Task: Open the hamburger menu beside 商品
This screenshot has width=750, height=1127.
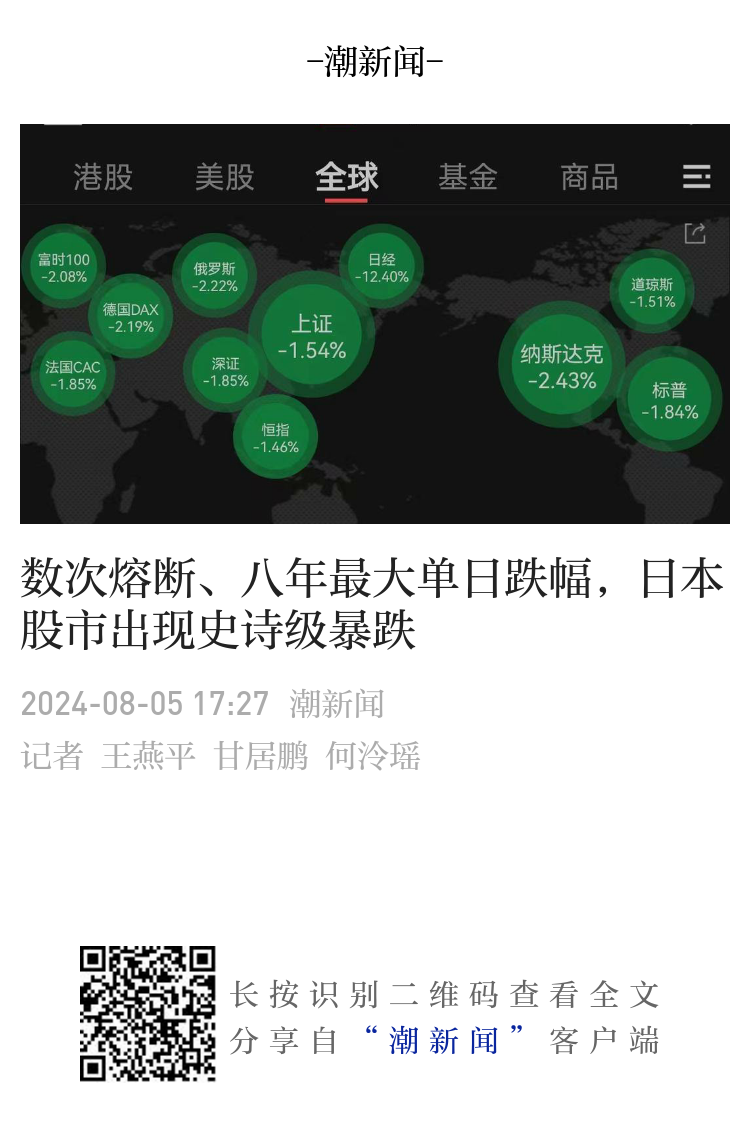Action: [697, 177]
